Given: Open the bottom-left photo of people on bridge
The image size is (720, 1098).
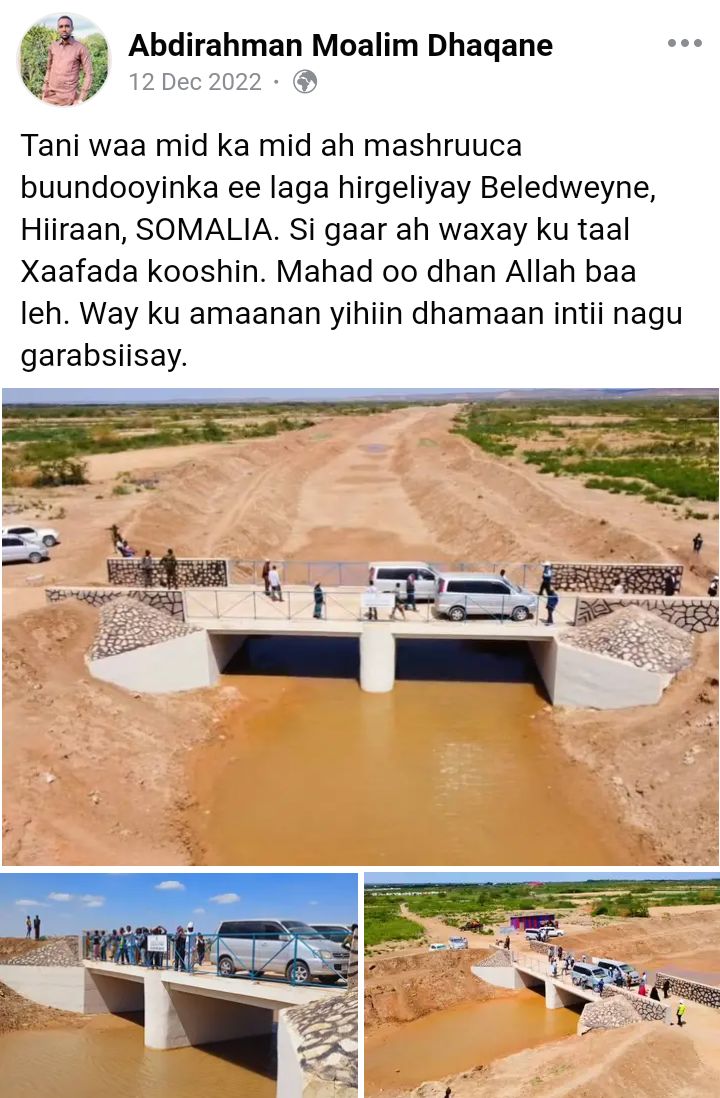Looking at the screenshot, I should coord(179,984).
